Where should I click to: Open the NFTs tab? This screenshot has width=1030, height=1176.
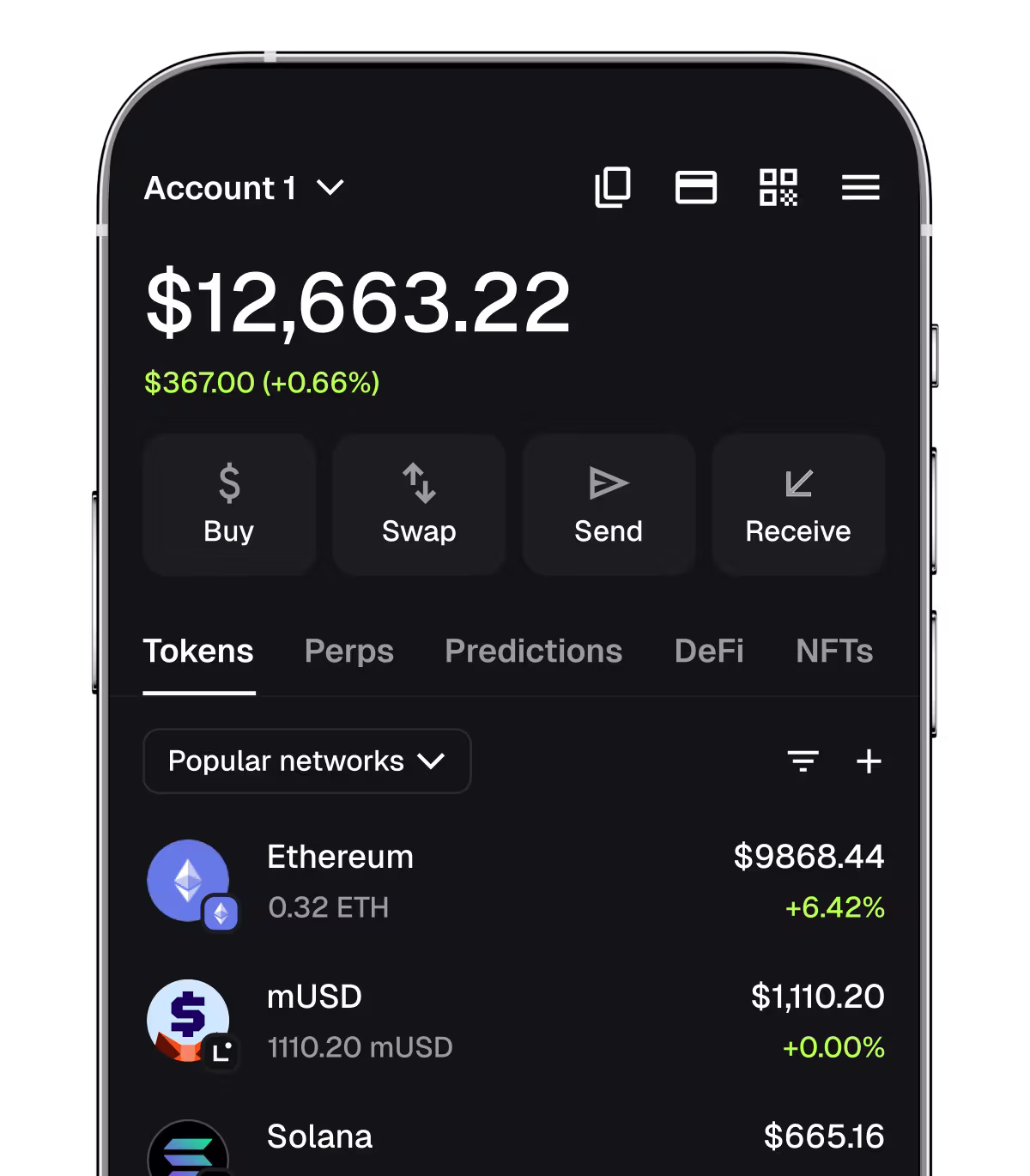coord(833,652)
